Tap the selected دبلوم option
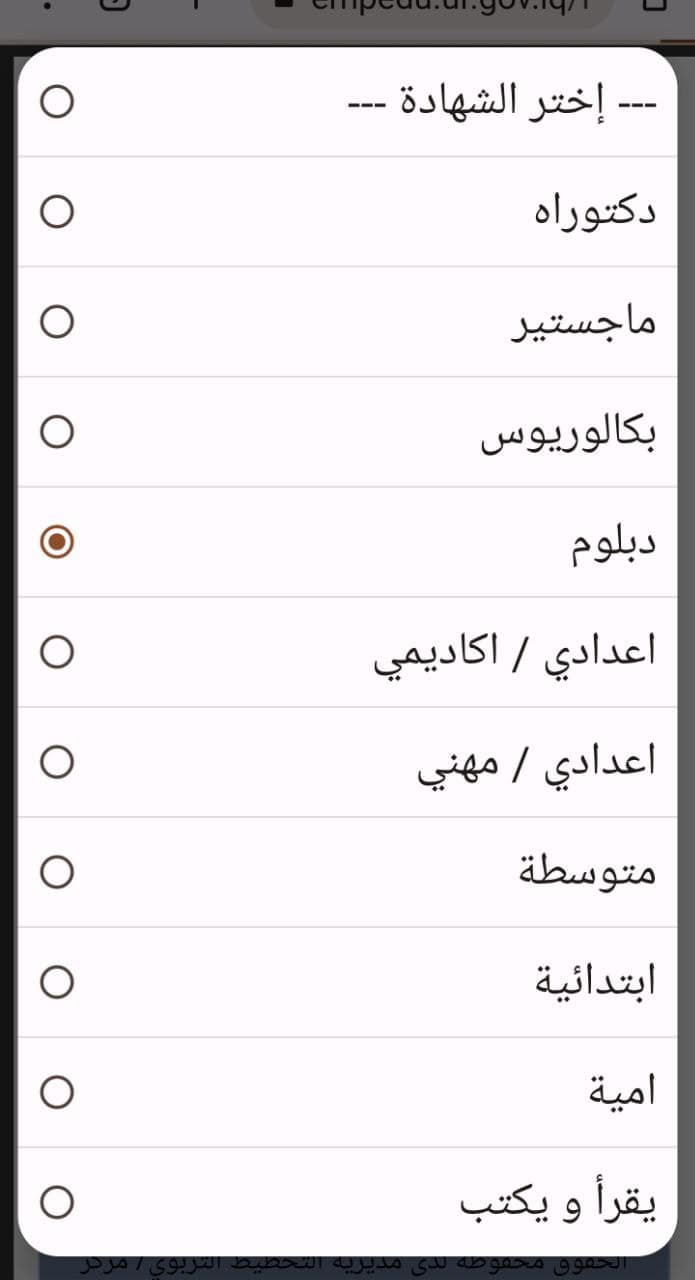Screen dimensions: 695x1280 pos(347,542)
